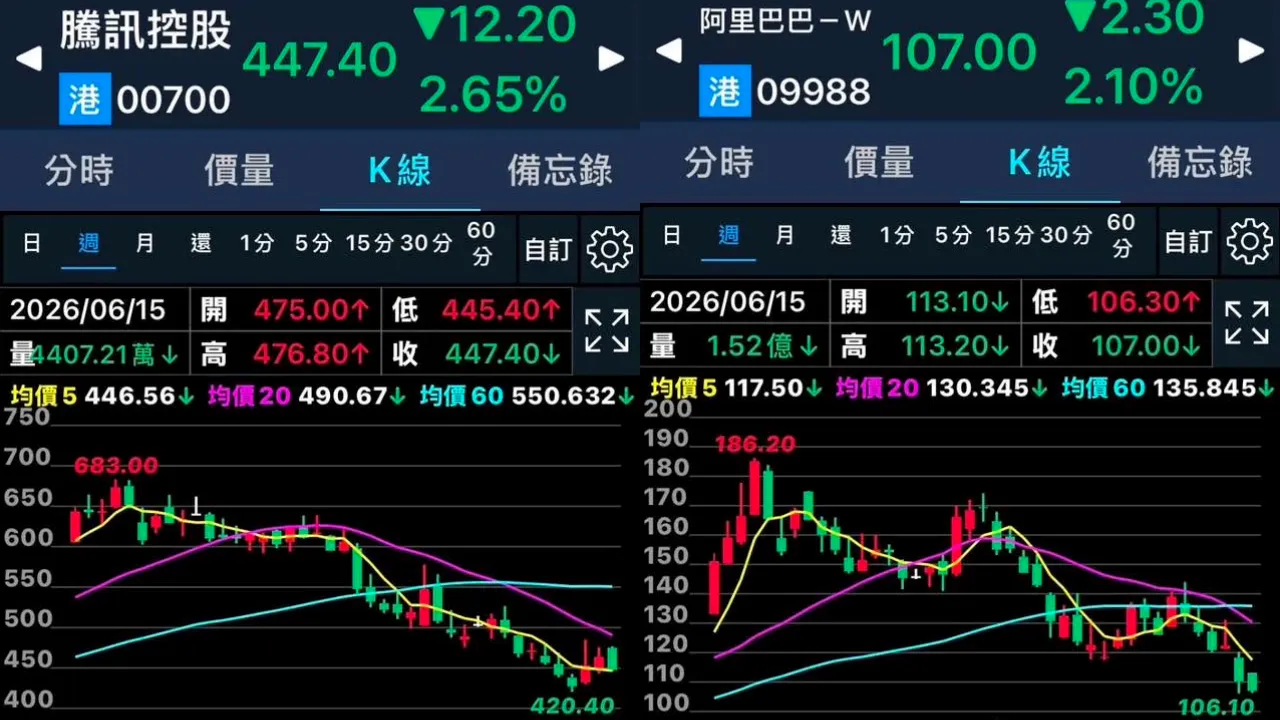Screen dimensions: 1280x720
Task: Select 日 daily period on 阿里巴巴-W chart
Action: pyautogui.click(x=672, y=236)
